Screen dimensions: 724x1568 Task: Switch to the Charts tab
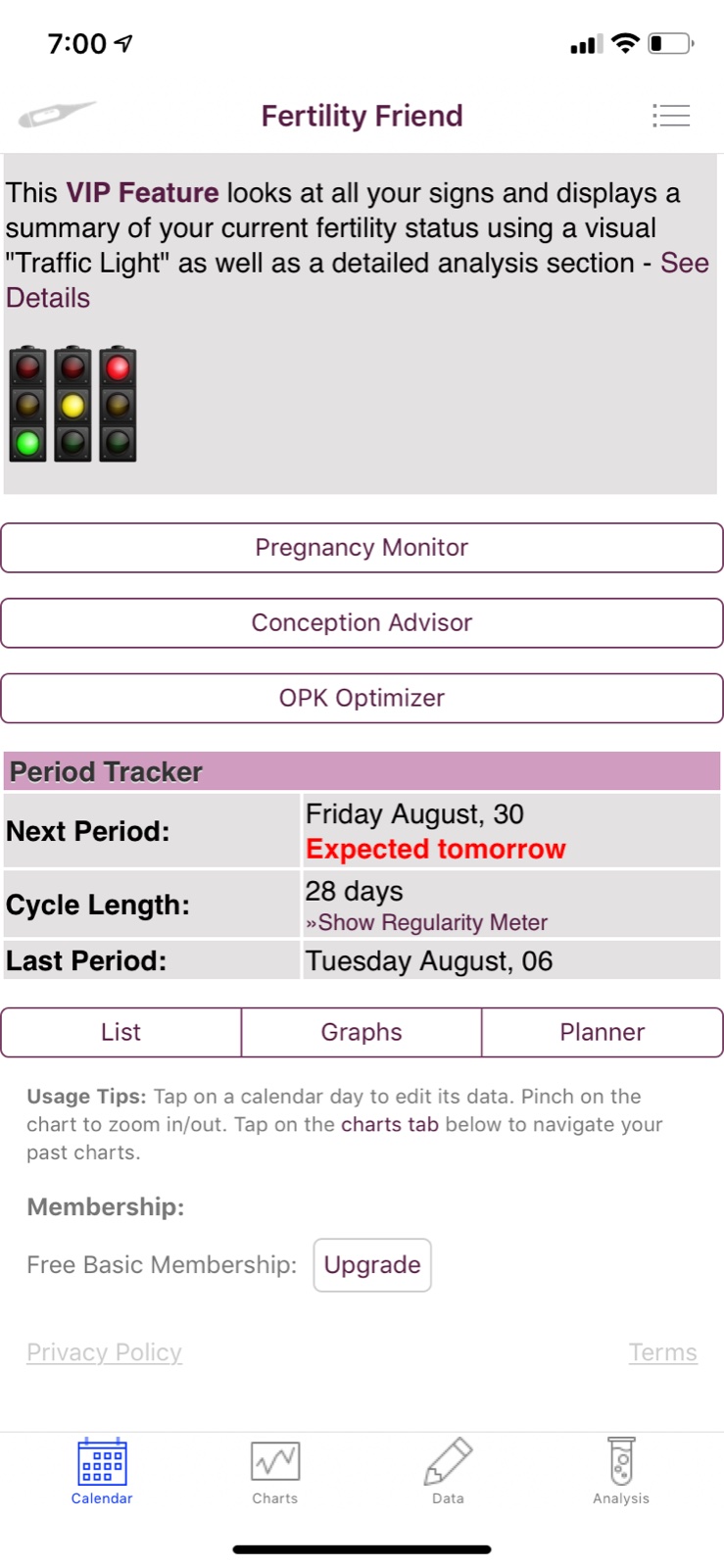(x=275, y=1471)
